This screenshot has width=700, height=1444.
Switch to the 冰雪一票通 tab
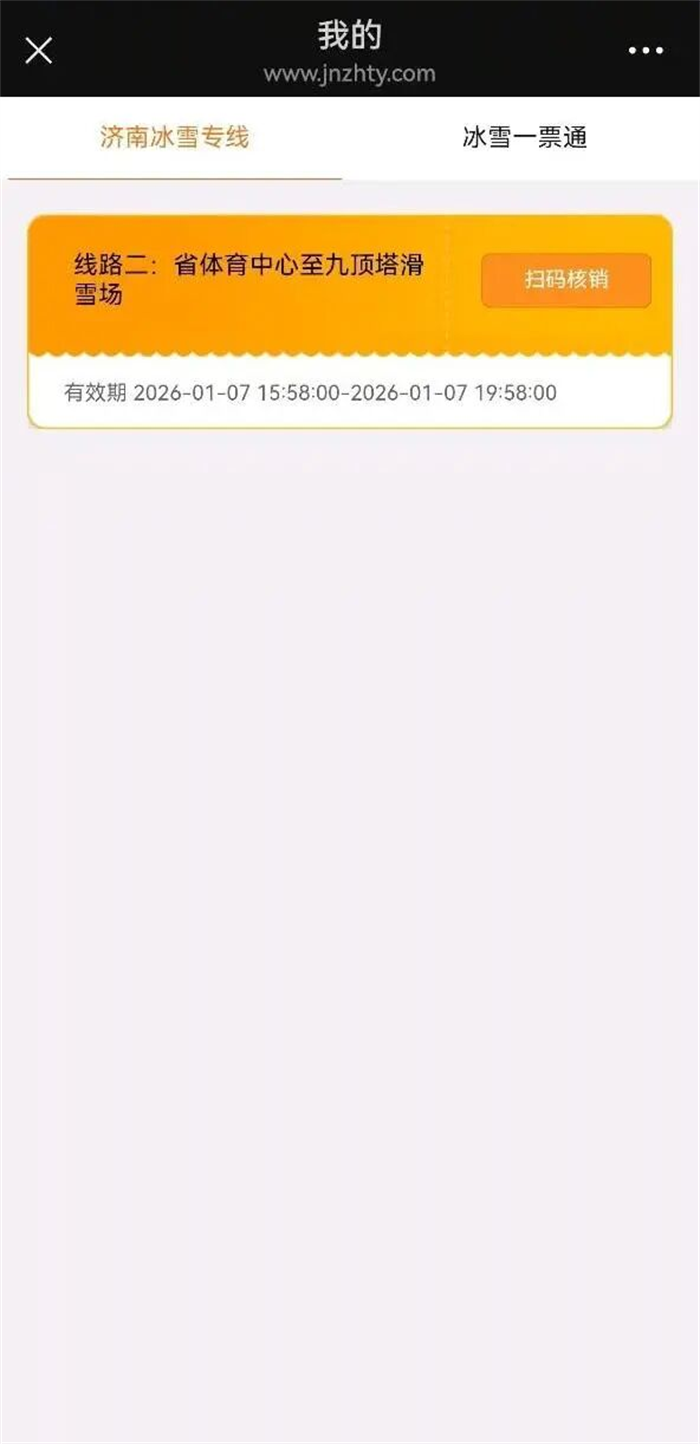click(524, 138)
